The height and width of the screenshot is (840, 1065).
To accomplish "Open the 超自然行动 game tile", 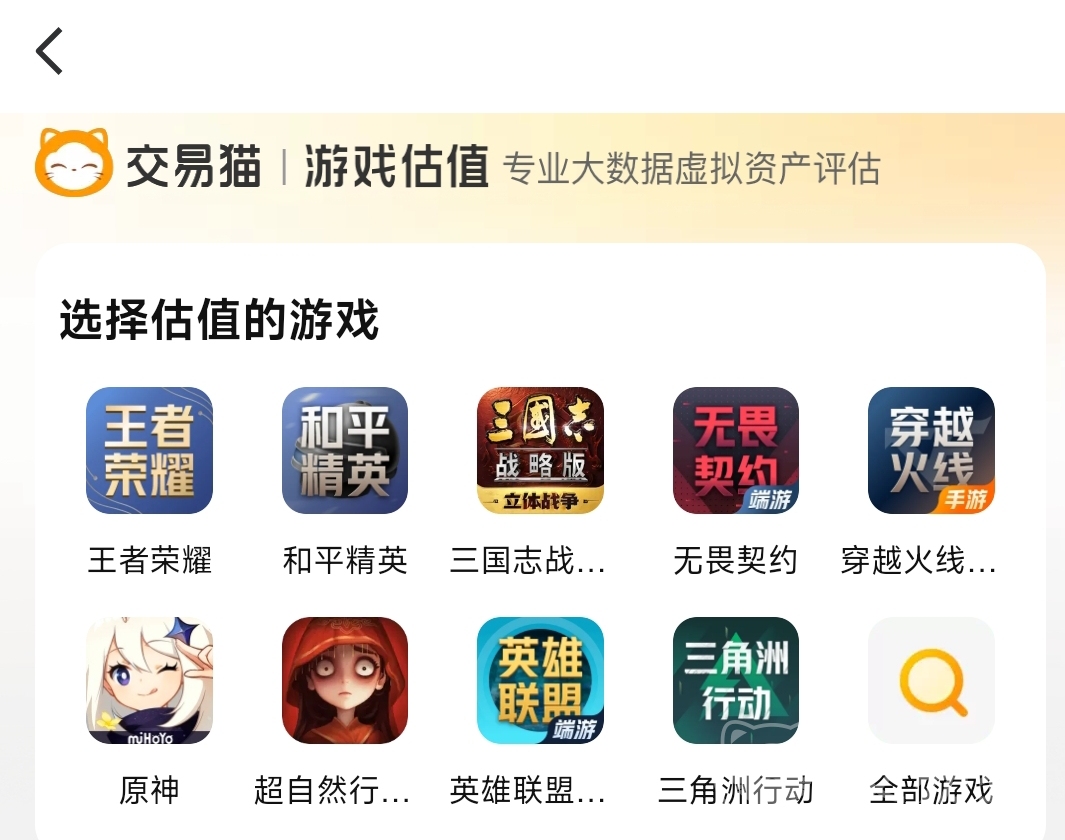I will pyautogui.click(x=345, y=681).
